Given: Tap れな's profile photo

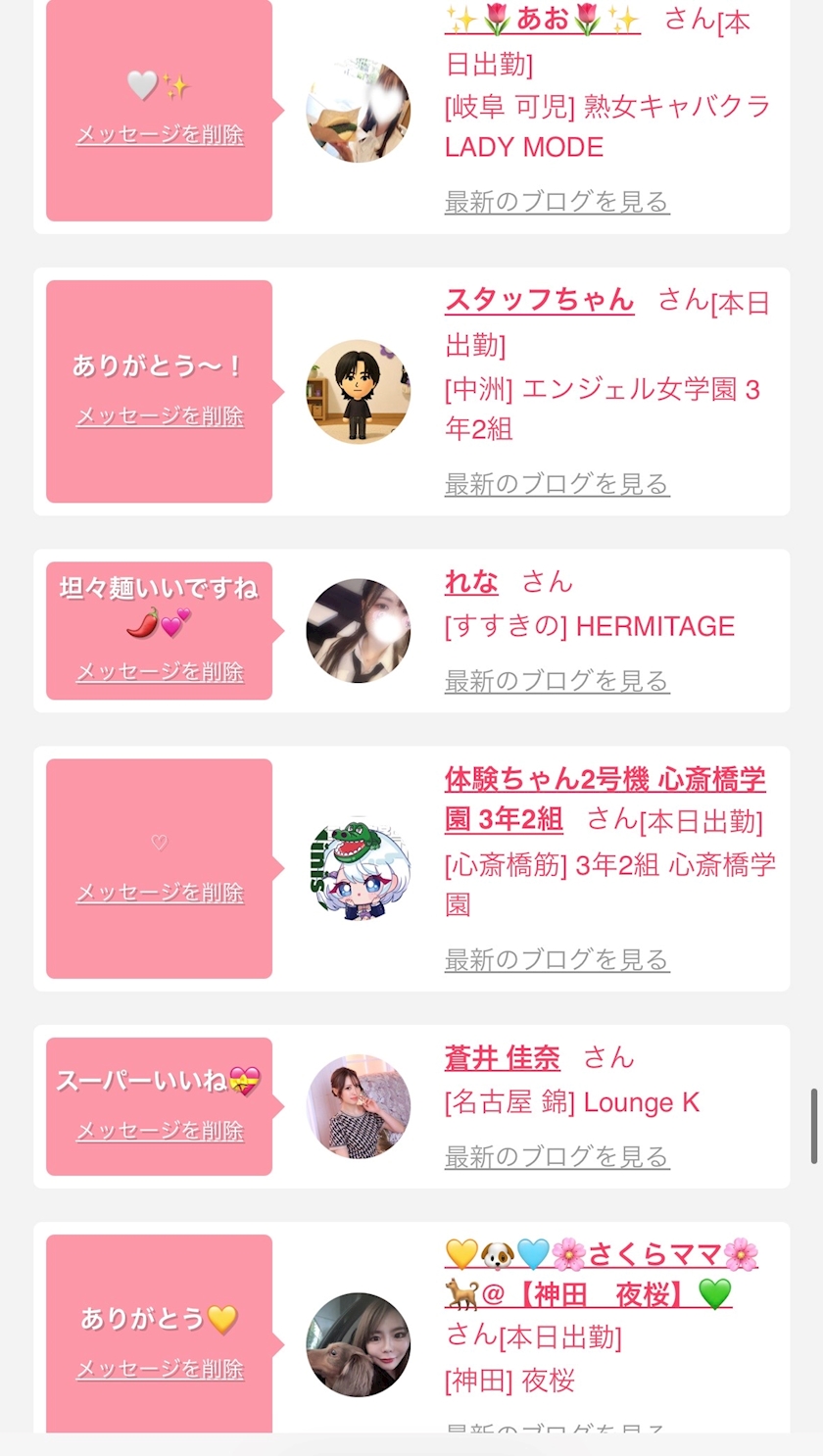Looking at the screenshot, I should pos(359,631).
